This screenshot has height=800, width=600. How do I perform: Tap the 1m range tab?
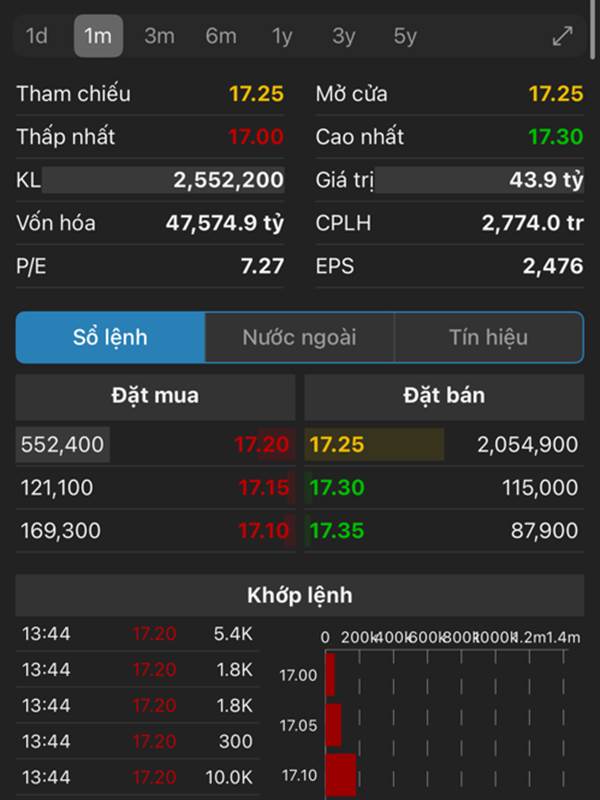98,36
